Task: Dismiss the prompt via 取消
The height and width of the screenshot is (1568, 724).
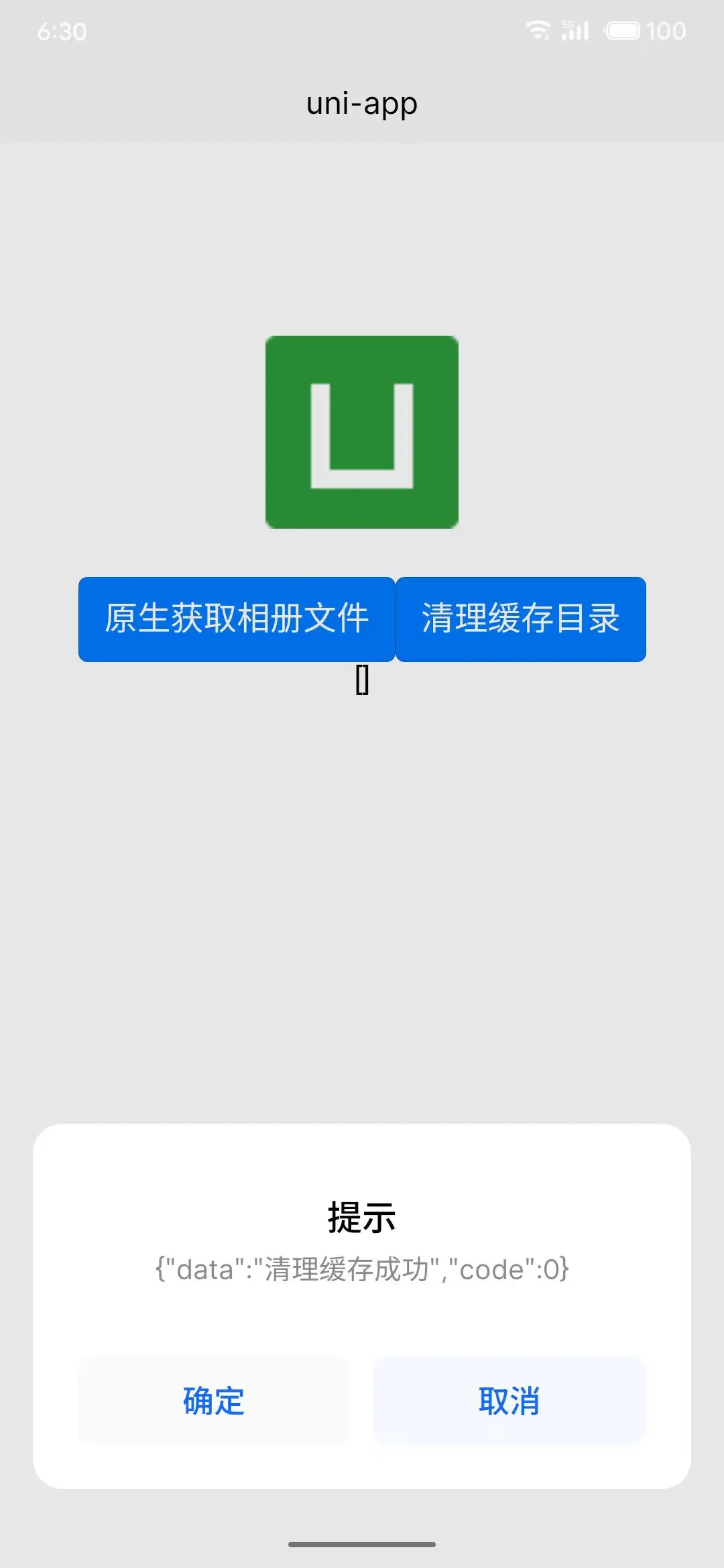Action: (509, 1400)
